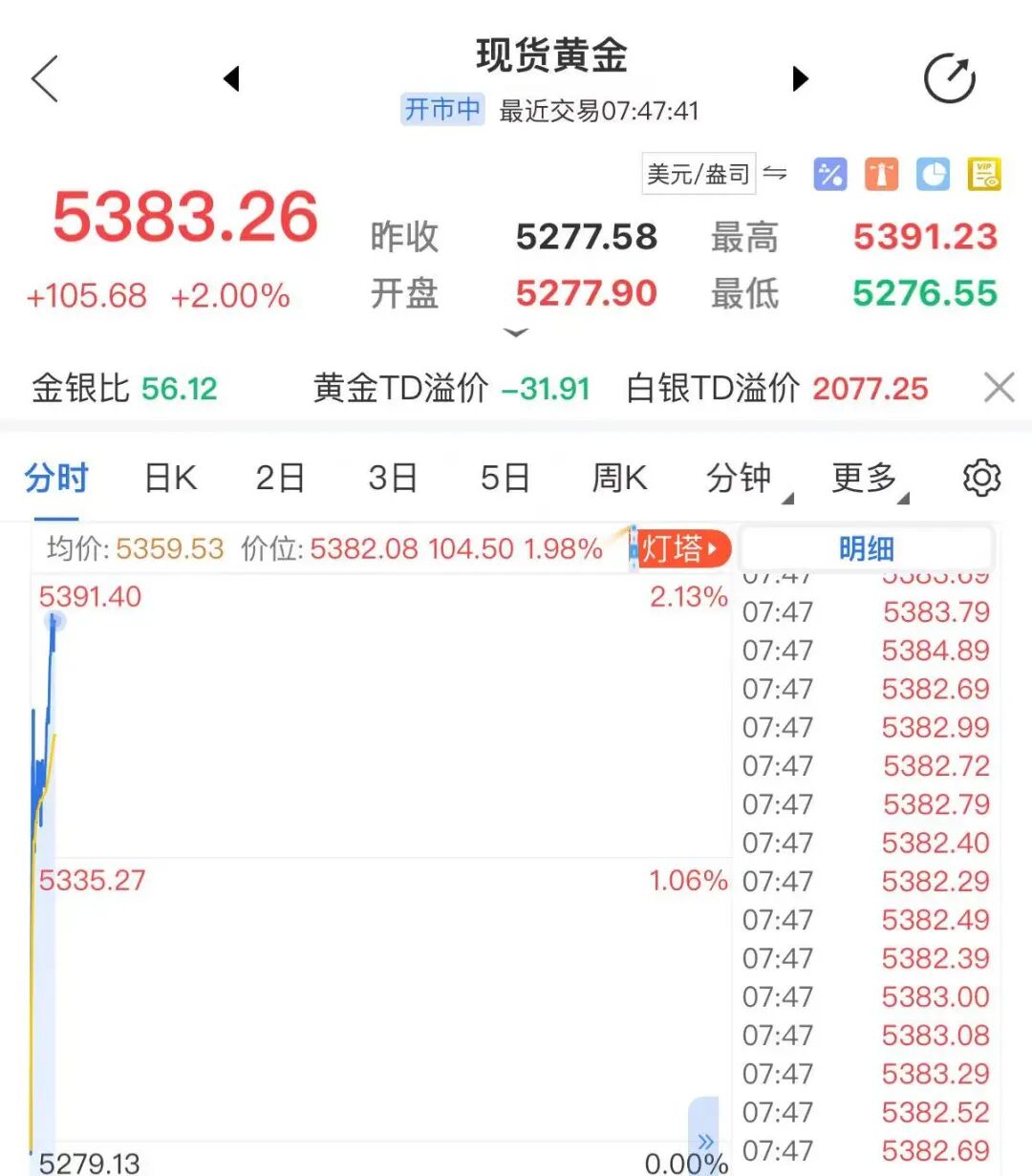The image size is (1032, 1176).
Task: Tap the 灯塔 button
Action: click(680, 548)
